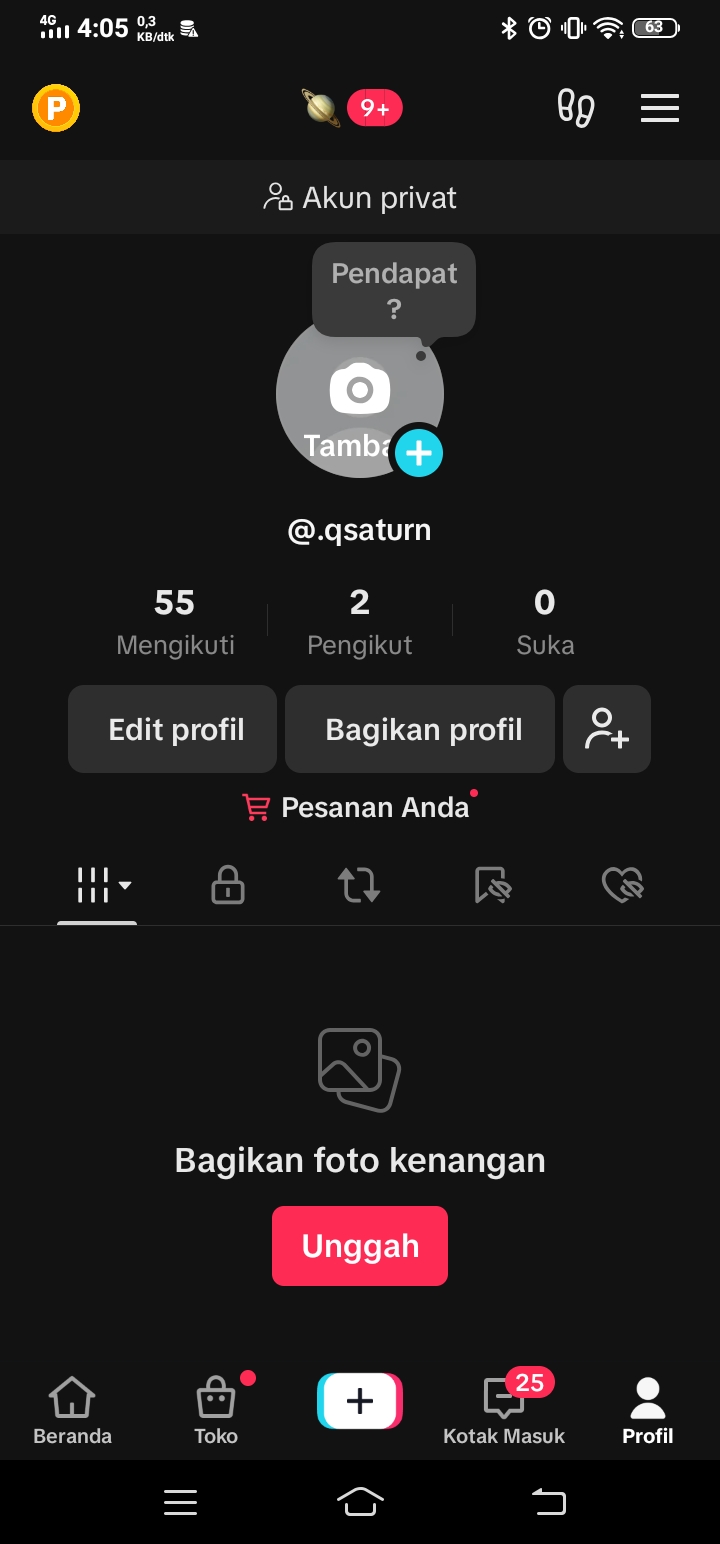
Task: Switch to the reposts tab
Action: point(359,885)
